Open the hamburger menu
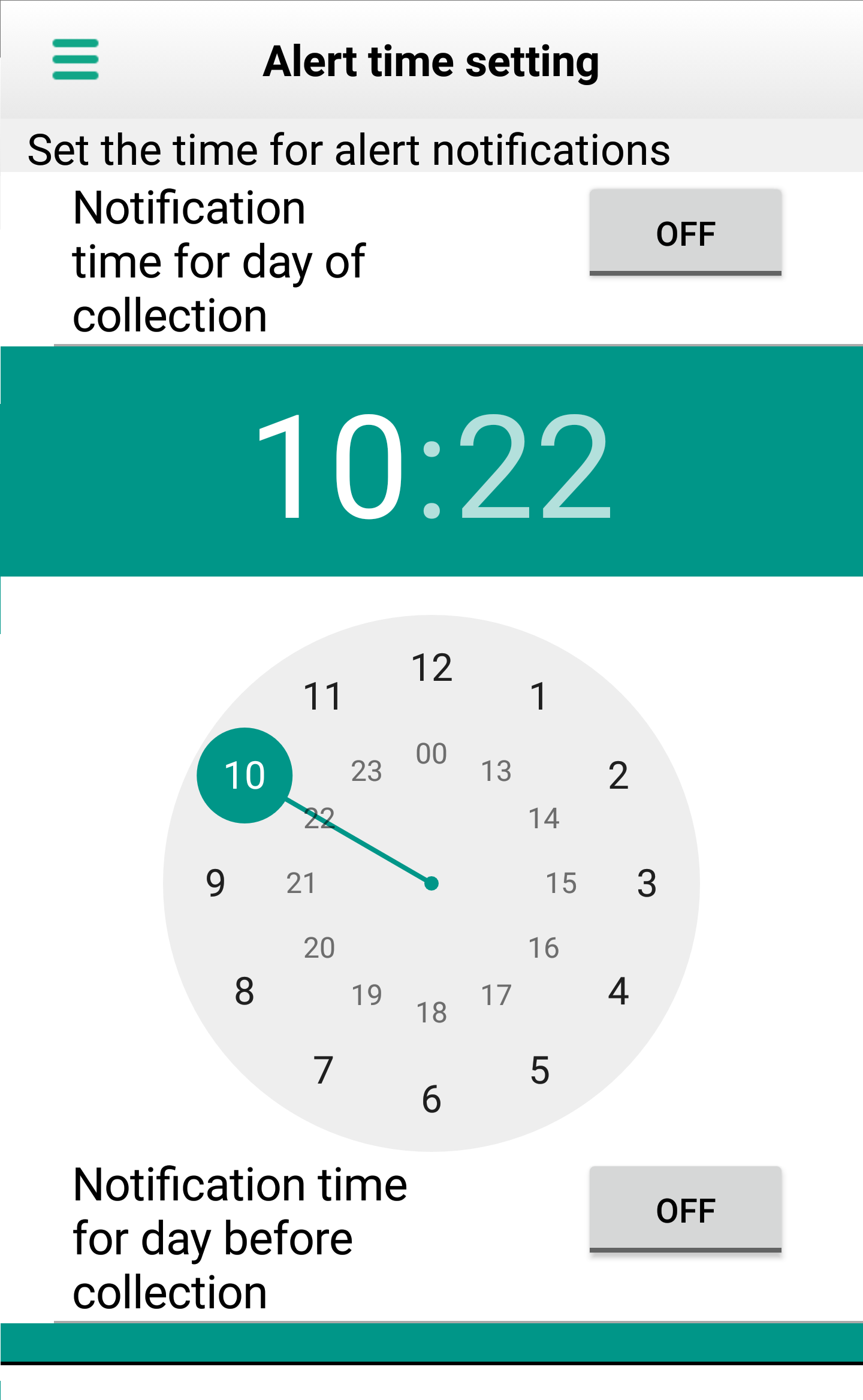This screenshot has height=1400, width=863. tap(76, 59)
